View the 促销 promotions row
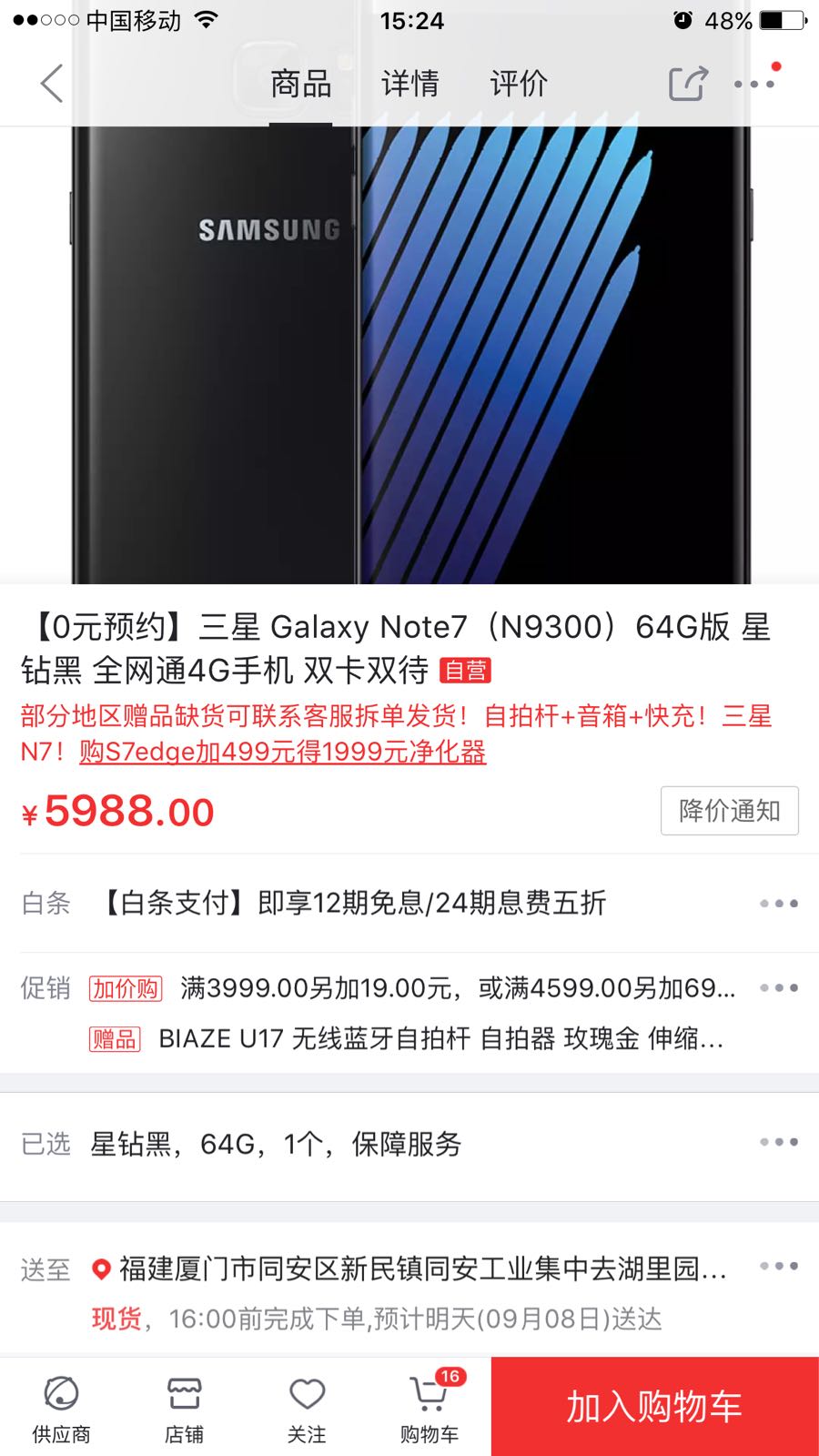The image size is (819, 1456). [409, 988]
